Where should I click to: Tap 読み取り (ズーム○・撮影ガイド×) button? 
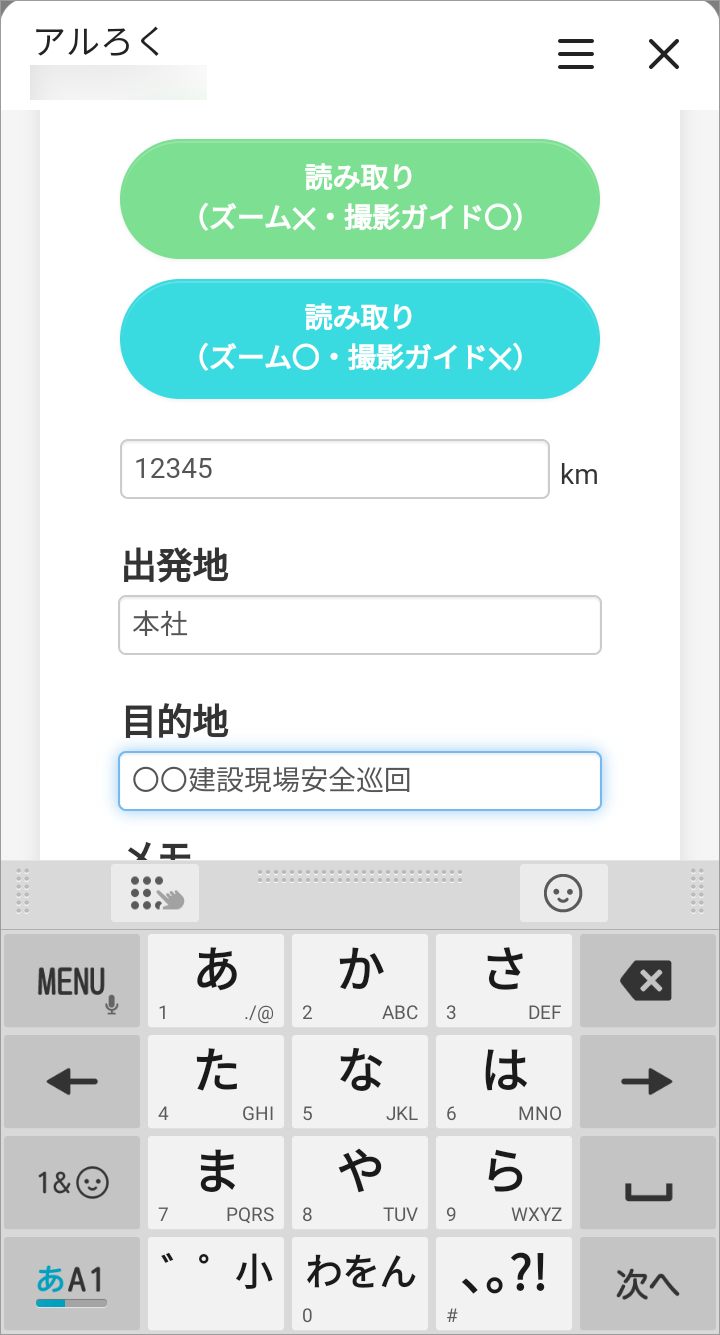(360, 339)
